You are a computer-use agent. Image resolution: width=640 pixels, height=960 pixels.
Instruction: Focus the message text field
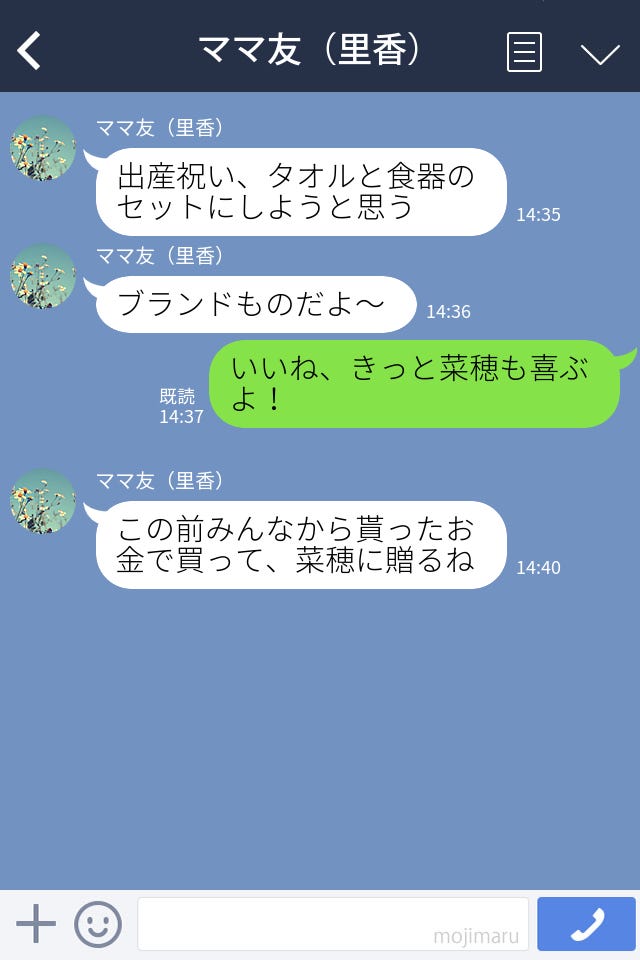(x=332, y=924)
